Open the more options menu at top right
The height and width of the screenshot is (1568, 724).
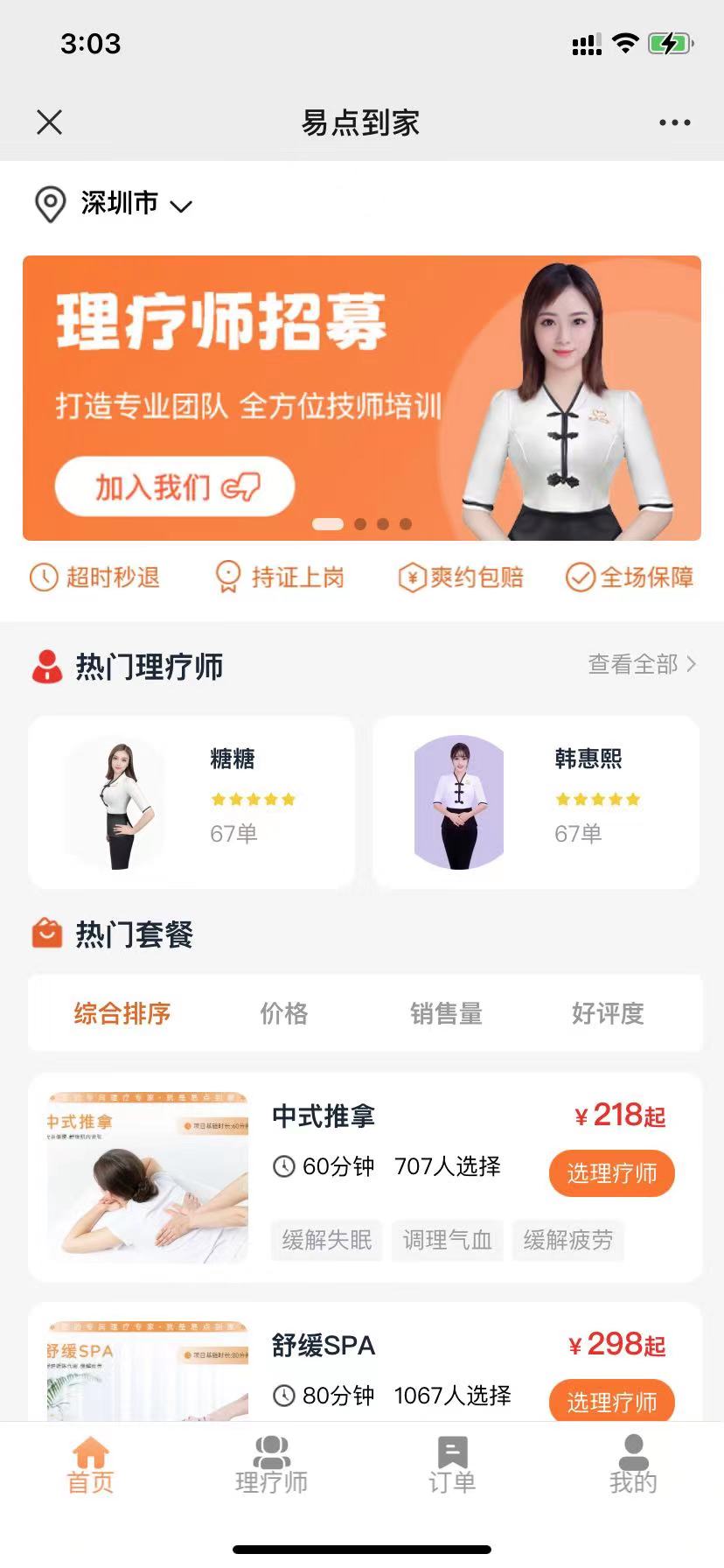click(673, 122)
